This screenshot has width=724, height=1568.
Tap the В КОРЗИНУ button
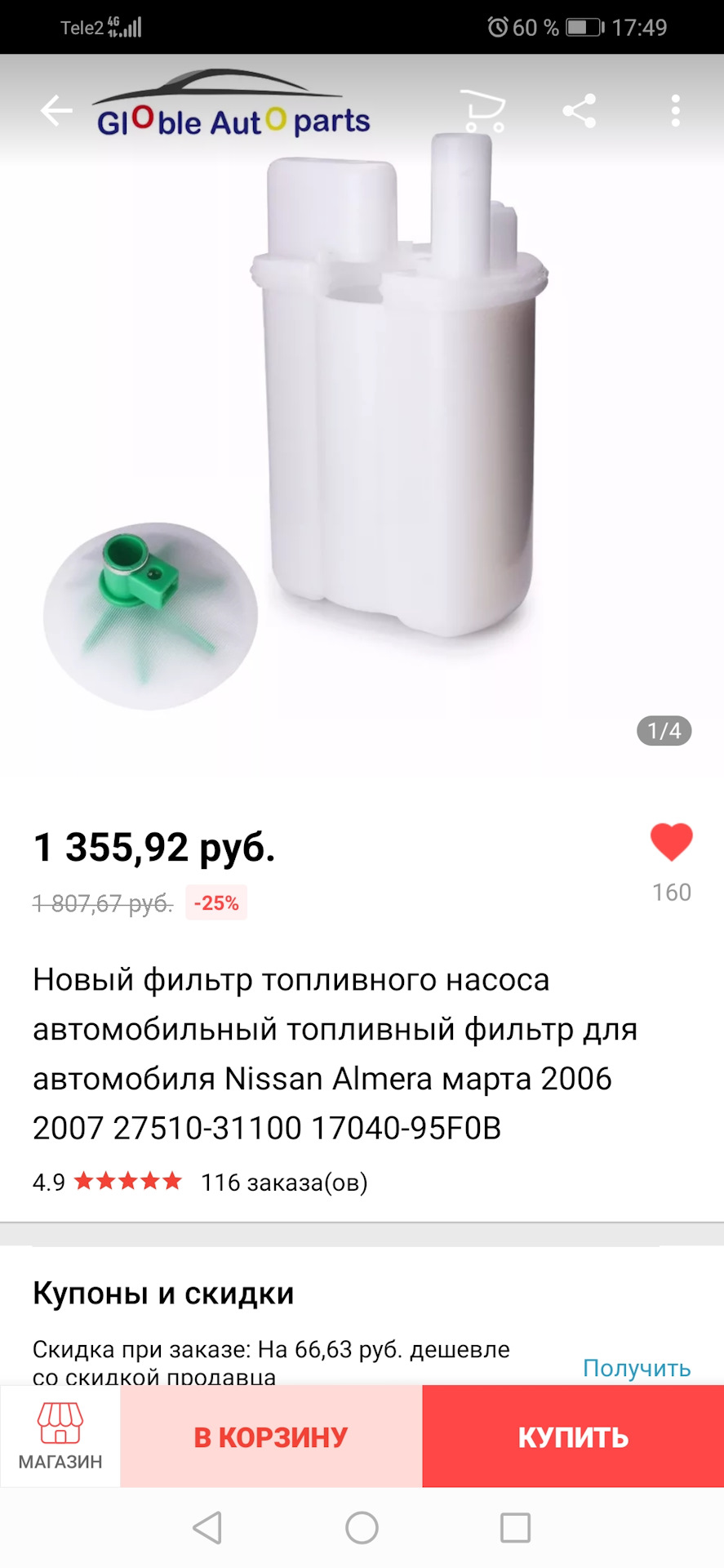pyautogui.click(x=269, y=1436)
